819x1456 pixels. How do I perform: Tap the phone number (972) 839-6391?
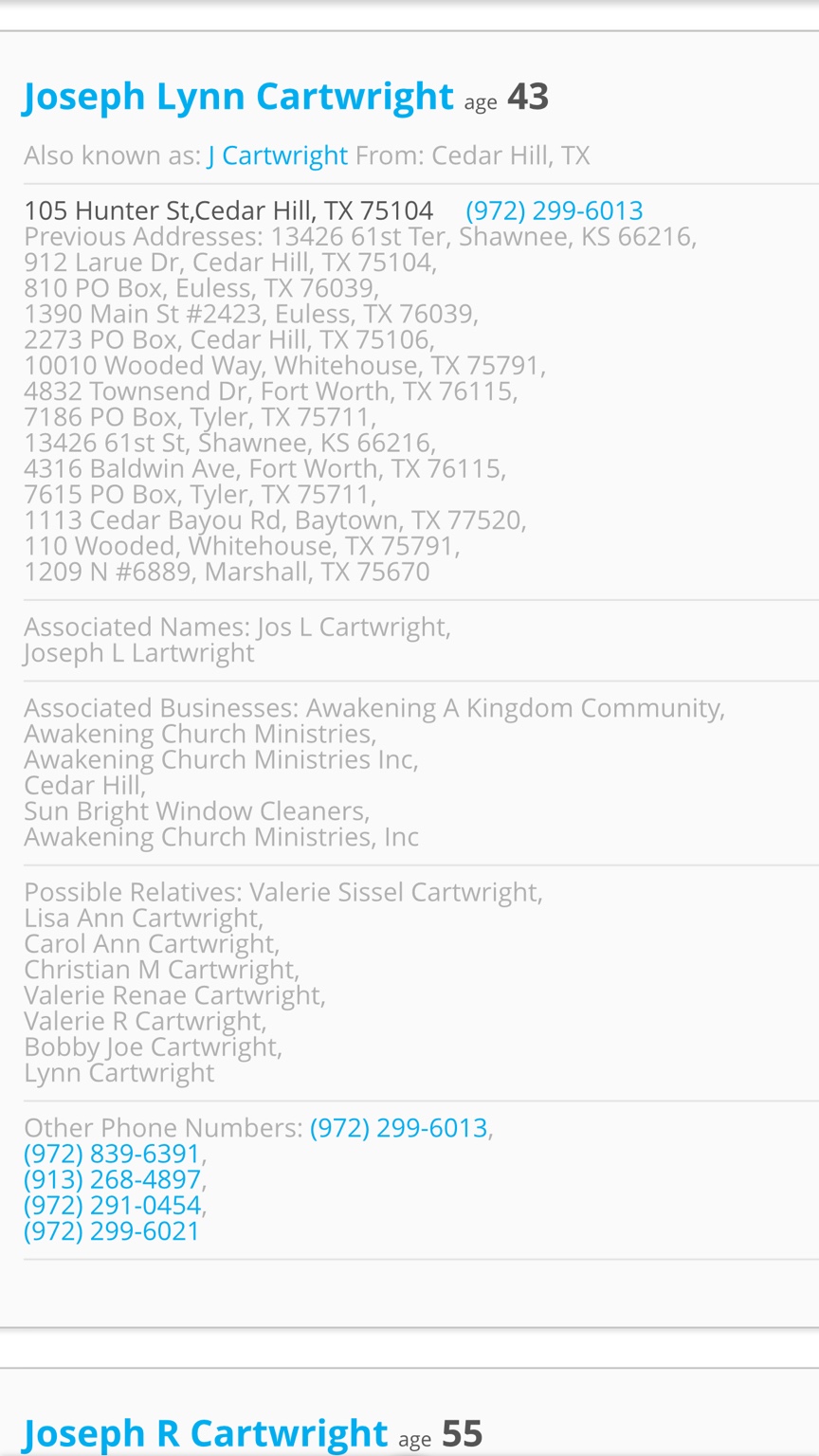click(112, 1154)
